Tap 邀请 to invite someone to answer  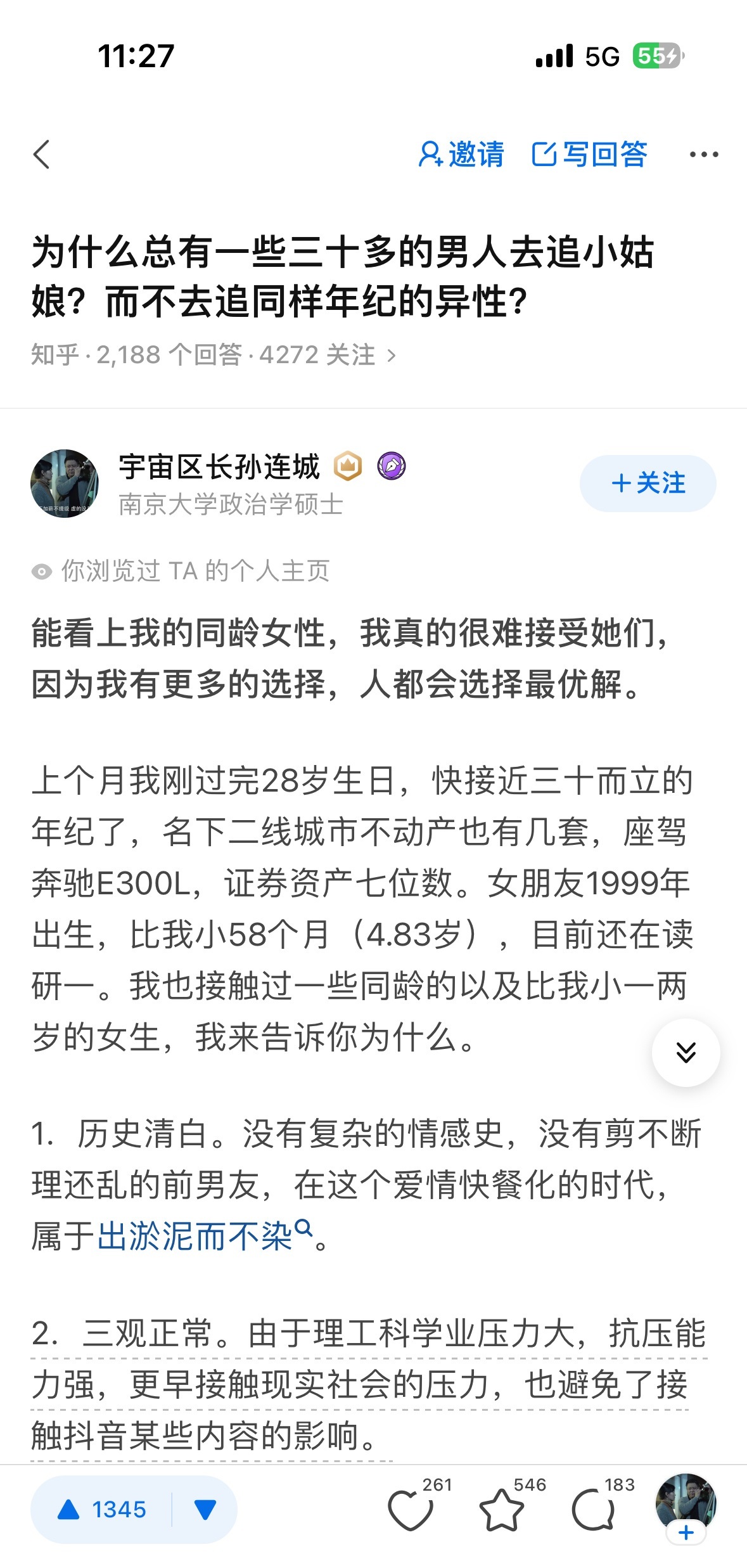pos(461,155)
